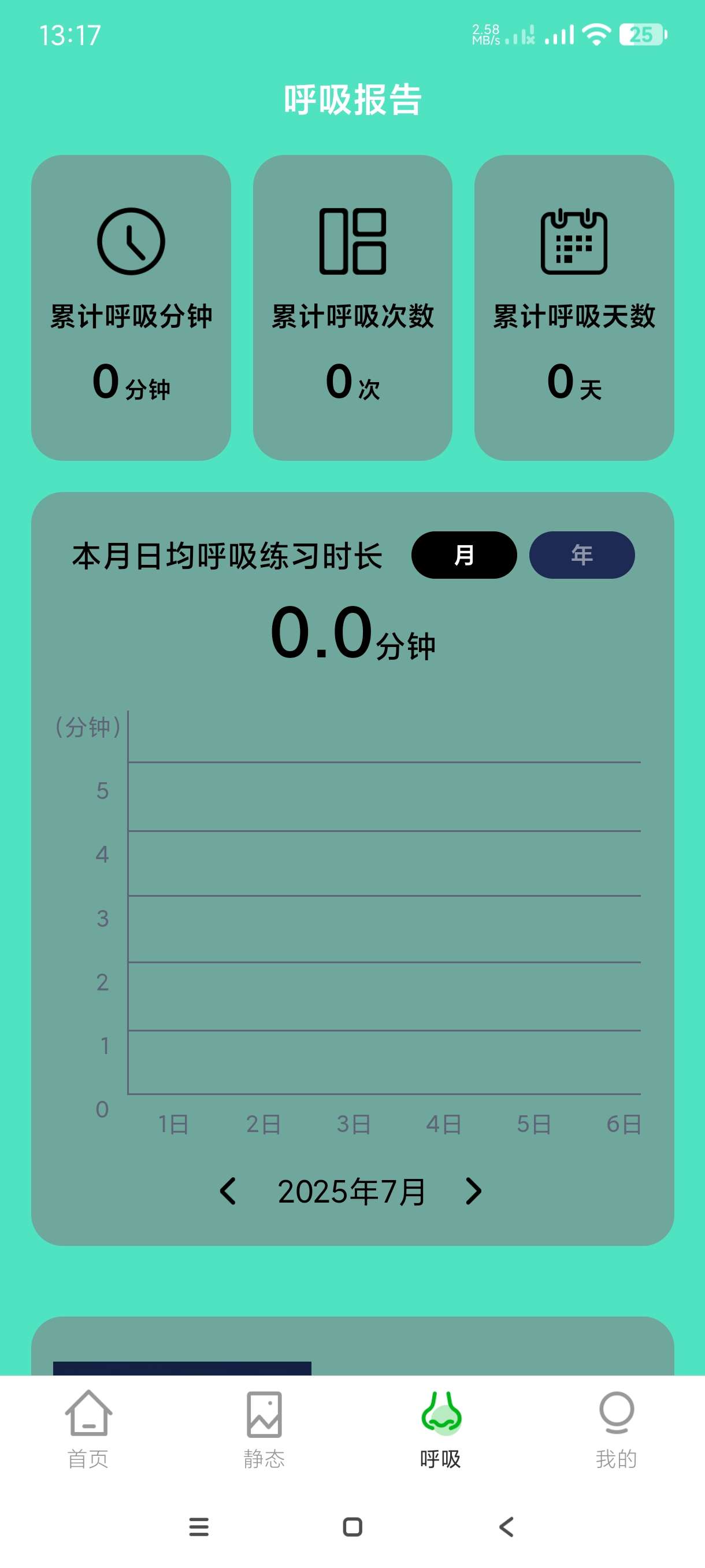Switch chart to 月 (month) view
Viewport: 705px width, 1568px height.
point(463,554)
